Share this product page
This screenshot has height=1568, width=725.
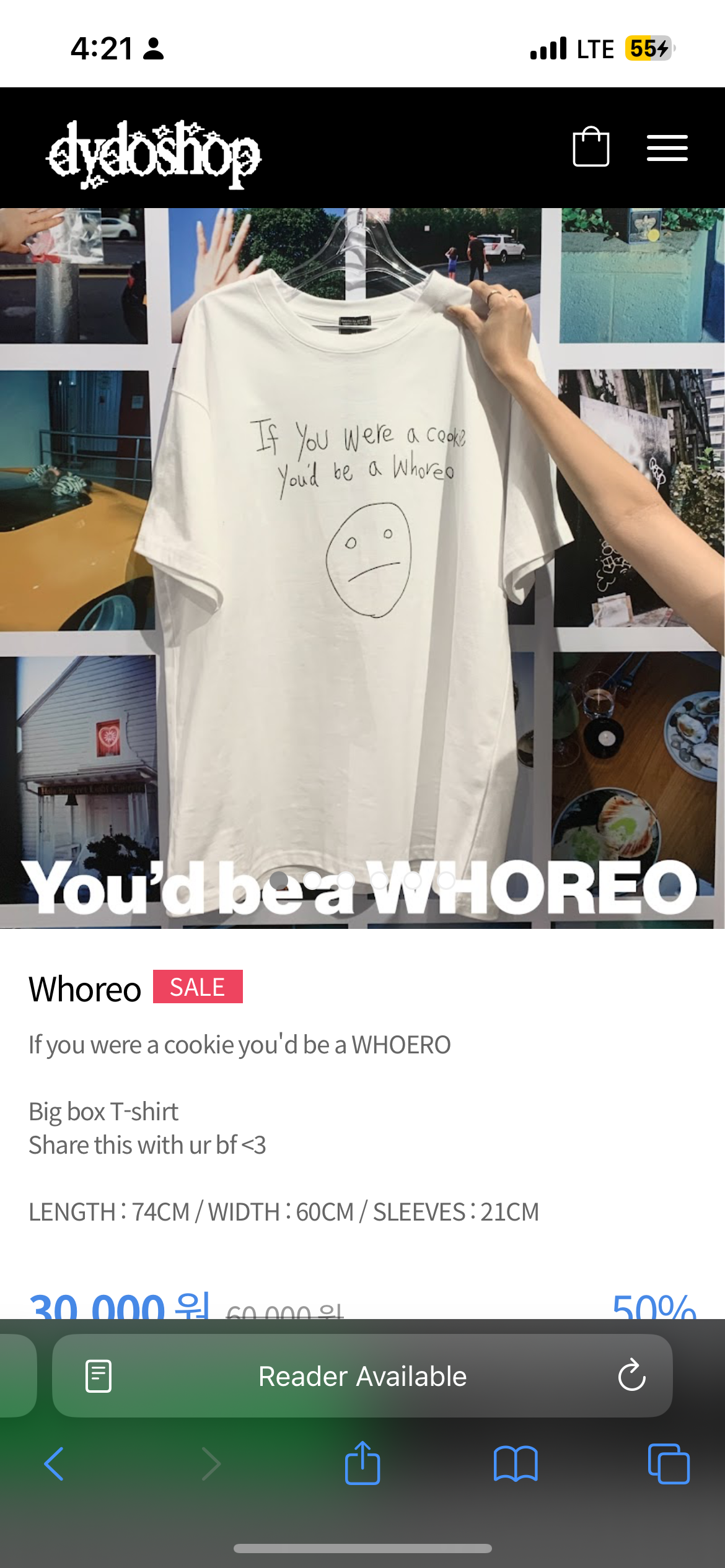(x=362, y=1463)
